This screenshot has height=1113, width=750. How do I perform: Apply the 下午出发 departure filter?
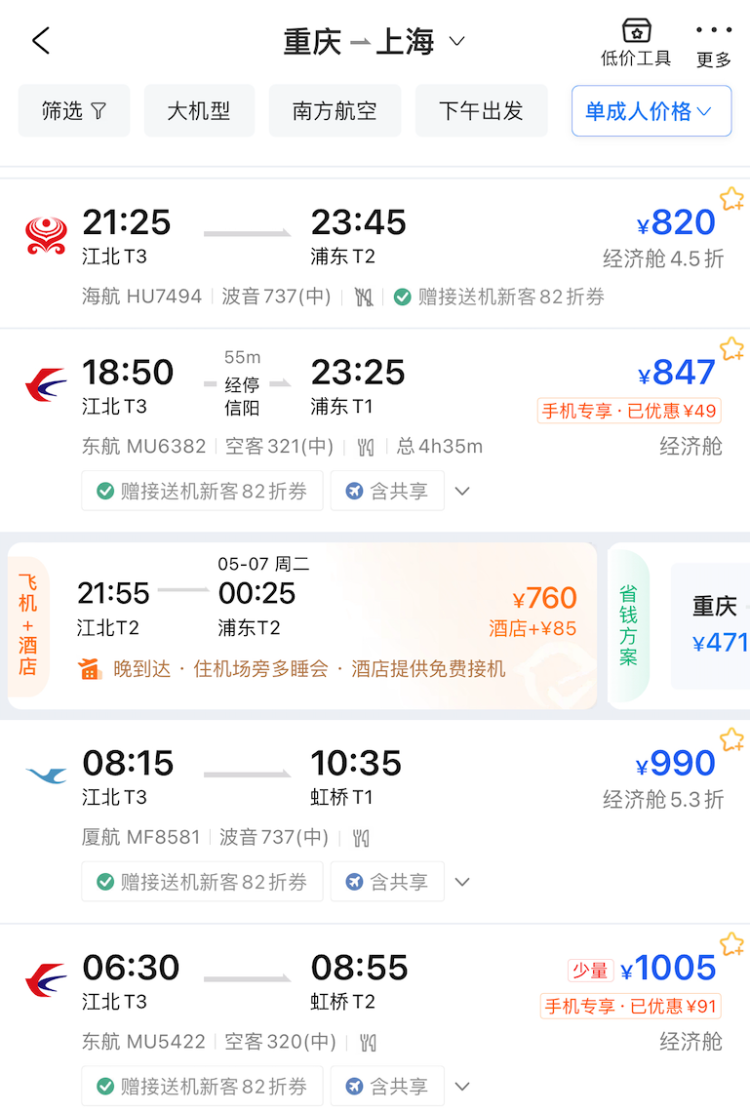[x=481, y=111]
